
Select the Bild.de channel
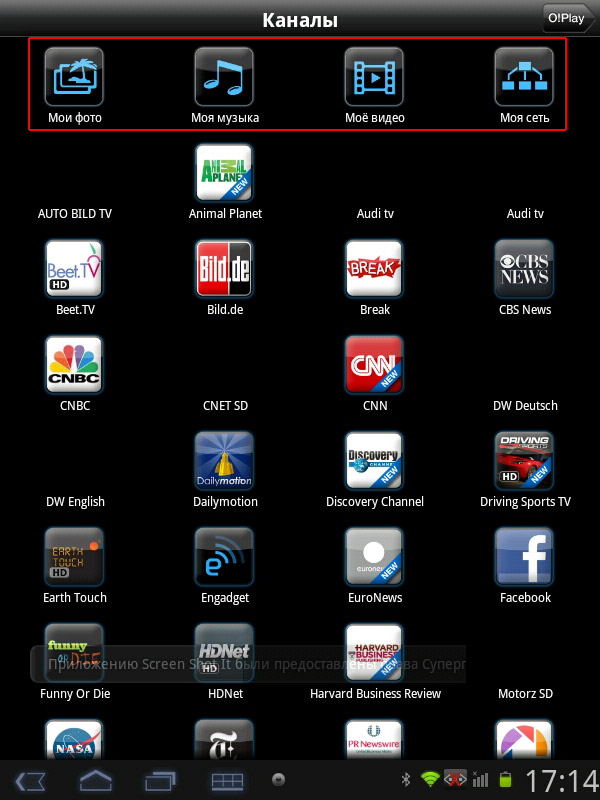[224, 270]
